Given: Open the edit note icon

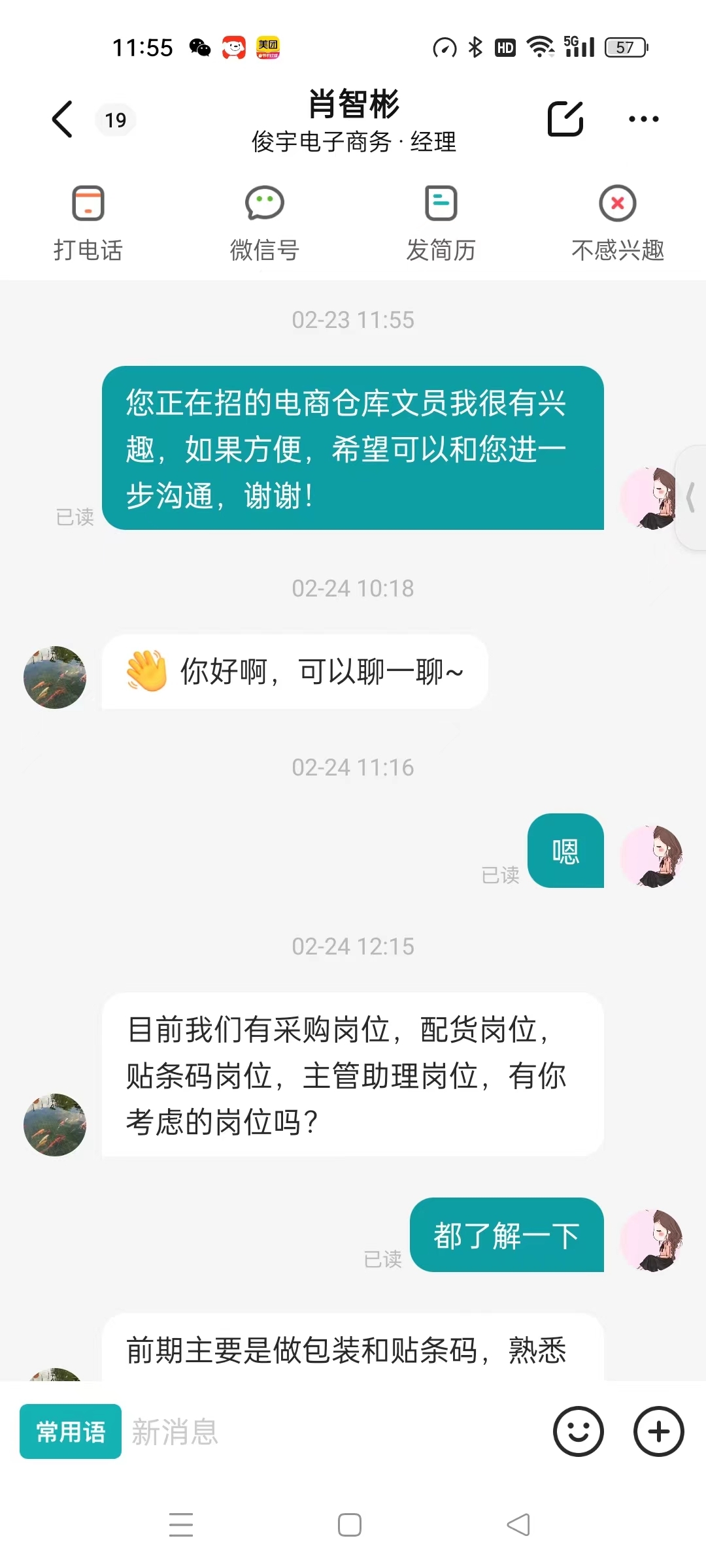Looking at the screenshot, I should pos(565,119).
